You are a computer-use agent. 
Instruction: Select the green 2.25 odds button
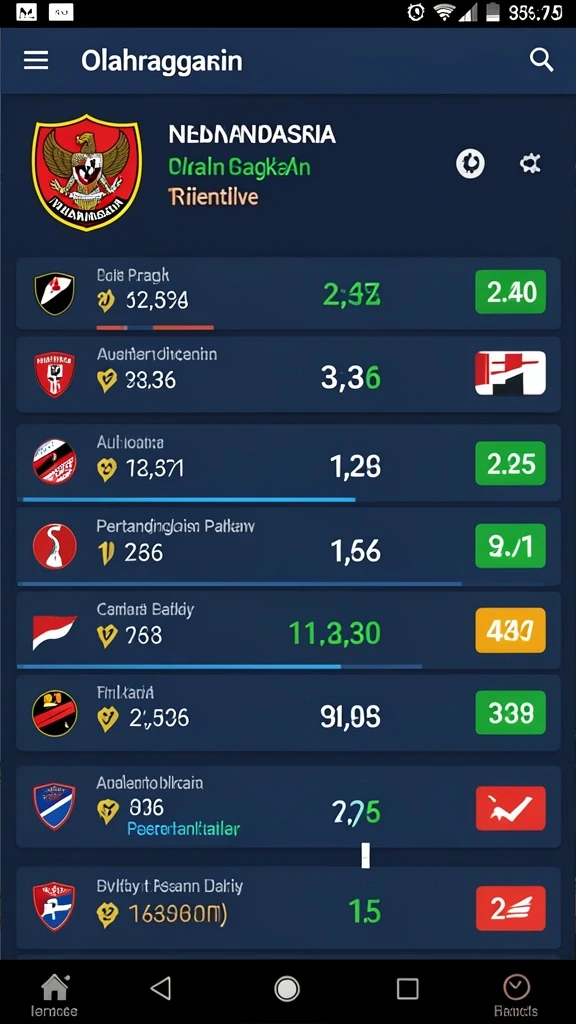pyautogui.click(x=511, y=464)
